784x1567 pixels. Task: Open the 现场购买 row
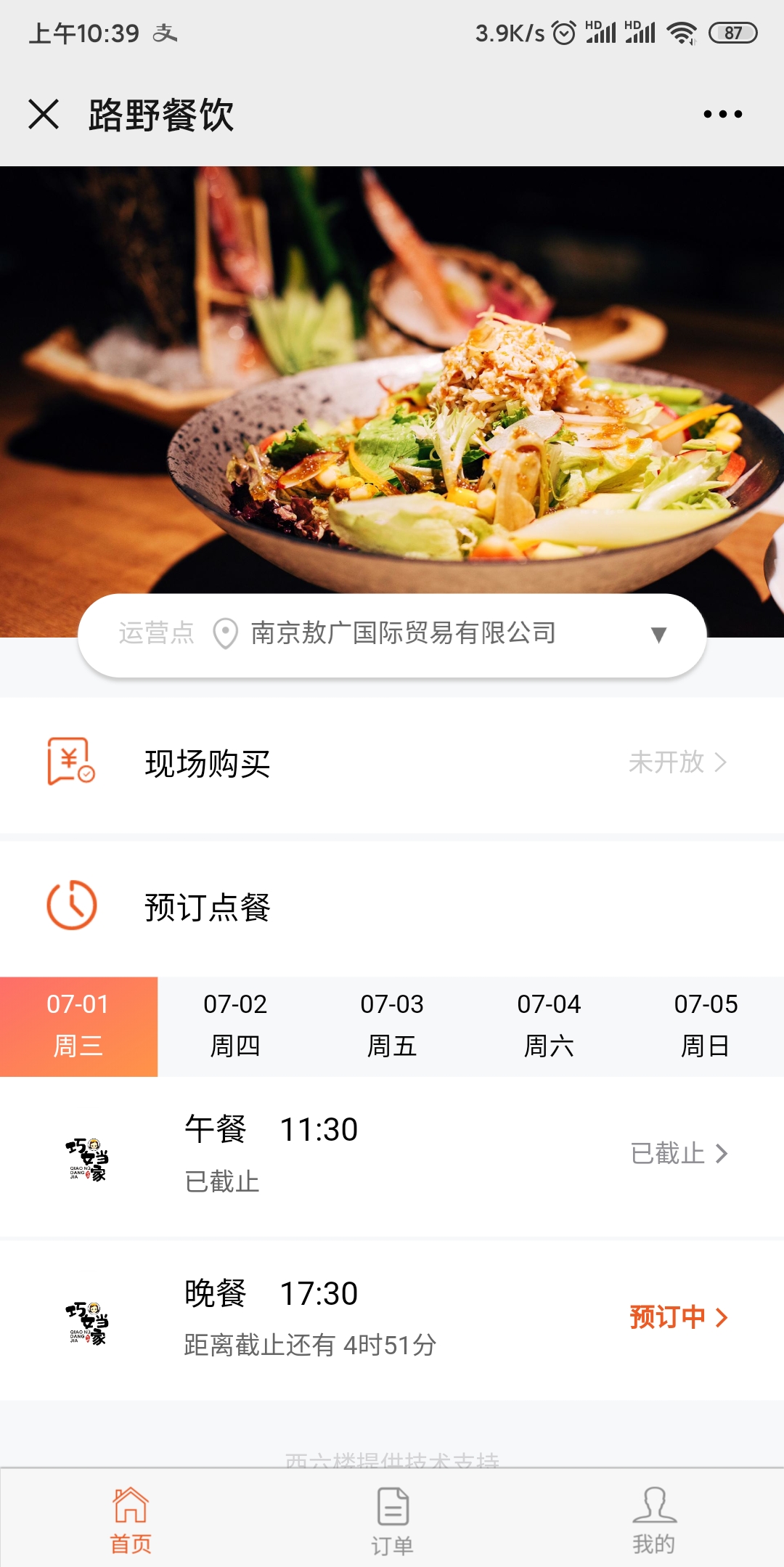click(392, 764)
